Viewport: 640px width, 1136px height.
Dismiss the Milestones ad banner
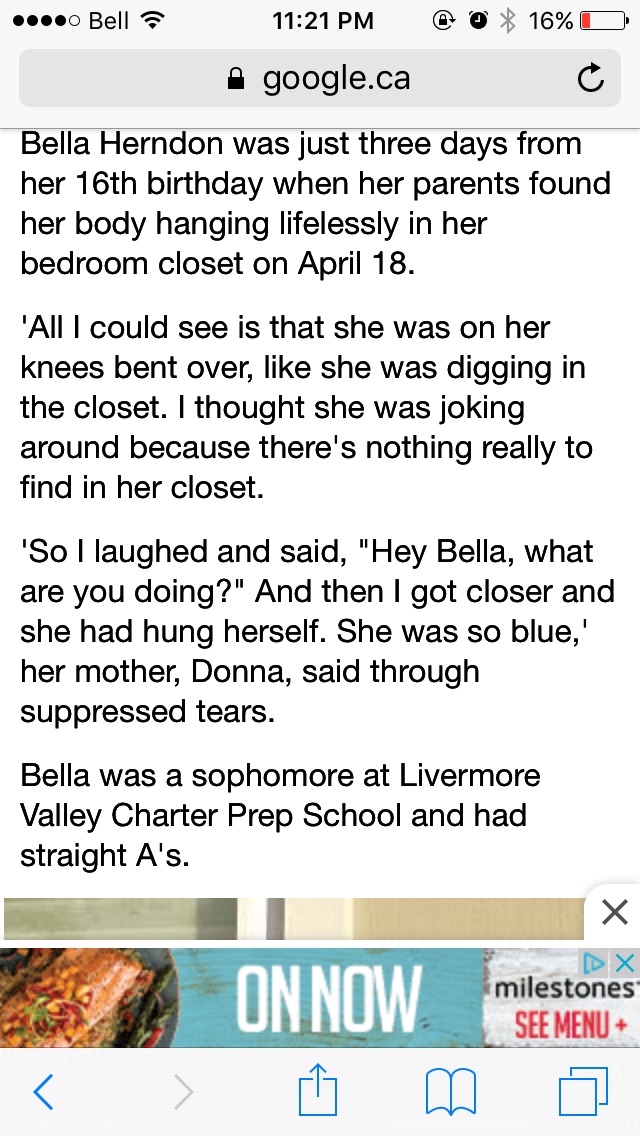pyautogui.click(x=625, y=963)
